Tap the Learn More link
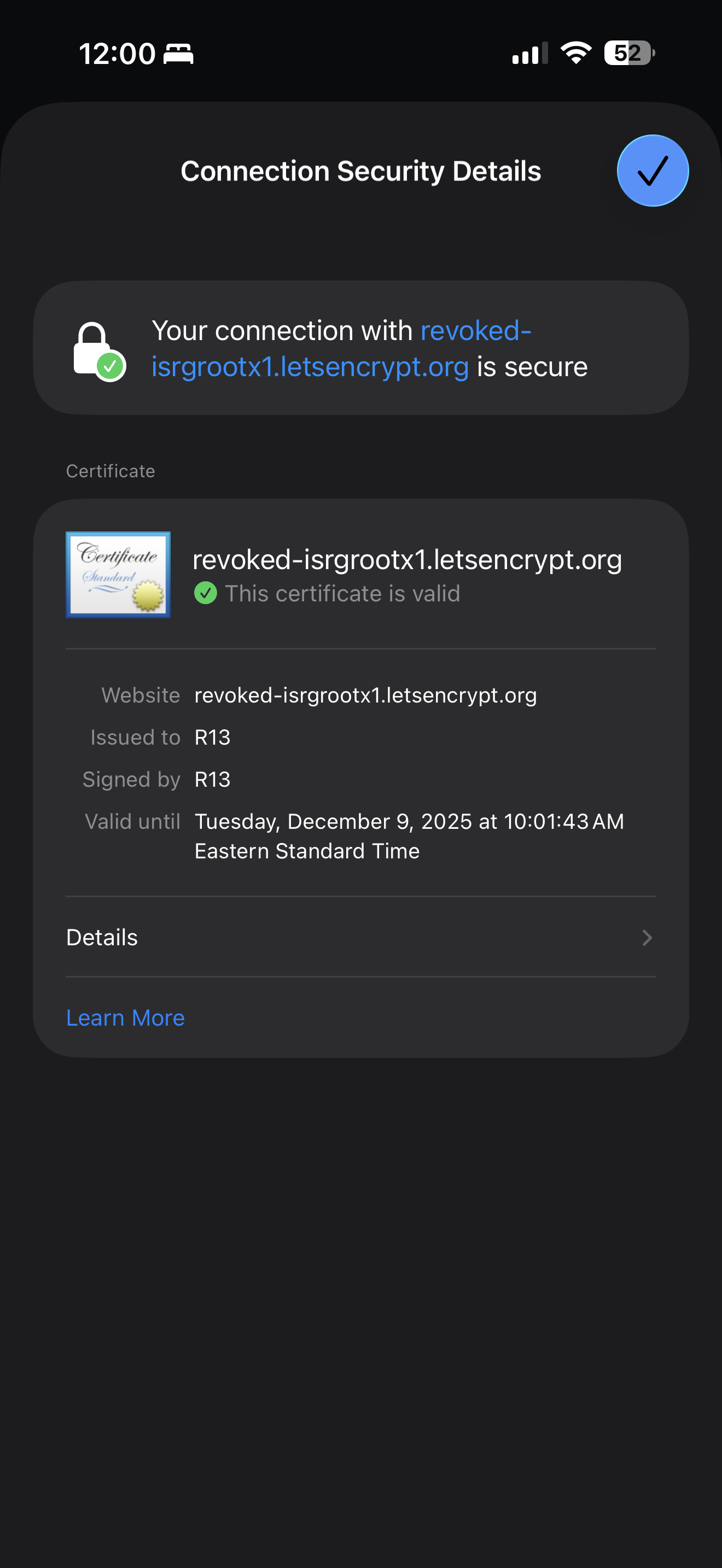 tap(125, 1018)
